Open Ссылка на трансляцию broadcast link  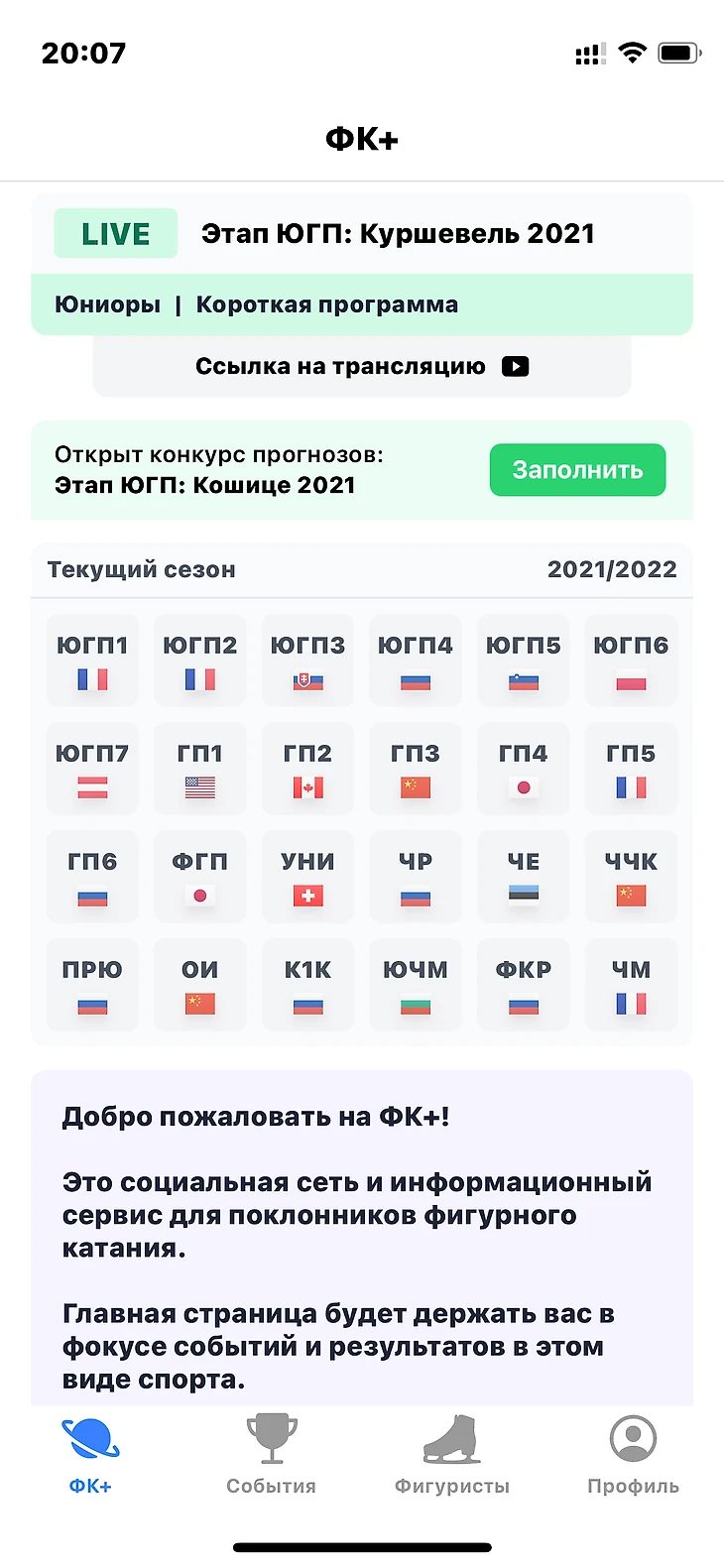(x=361, y=367)
